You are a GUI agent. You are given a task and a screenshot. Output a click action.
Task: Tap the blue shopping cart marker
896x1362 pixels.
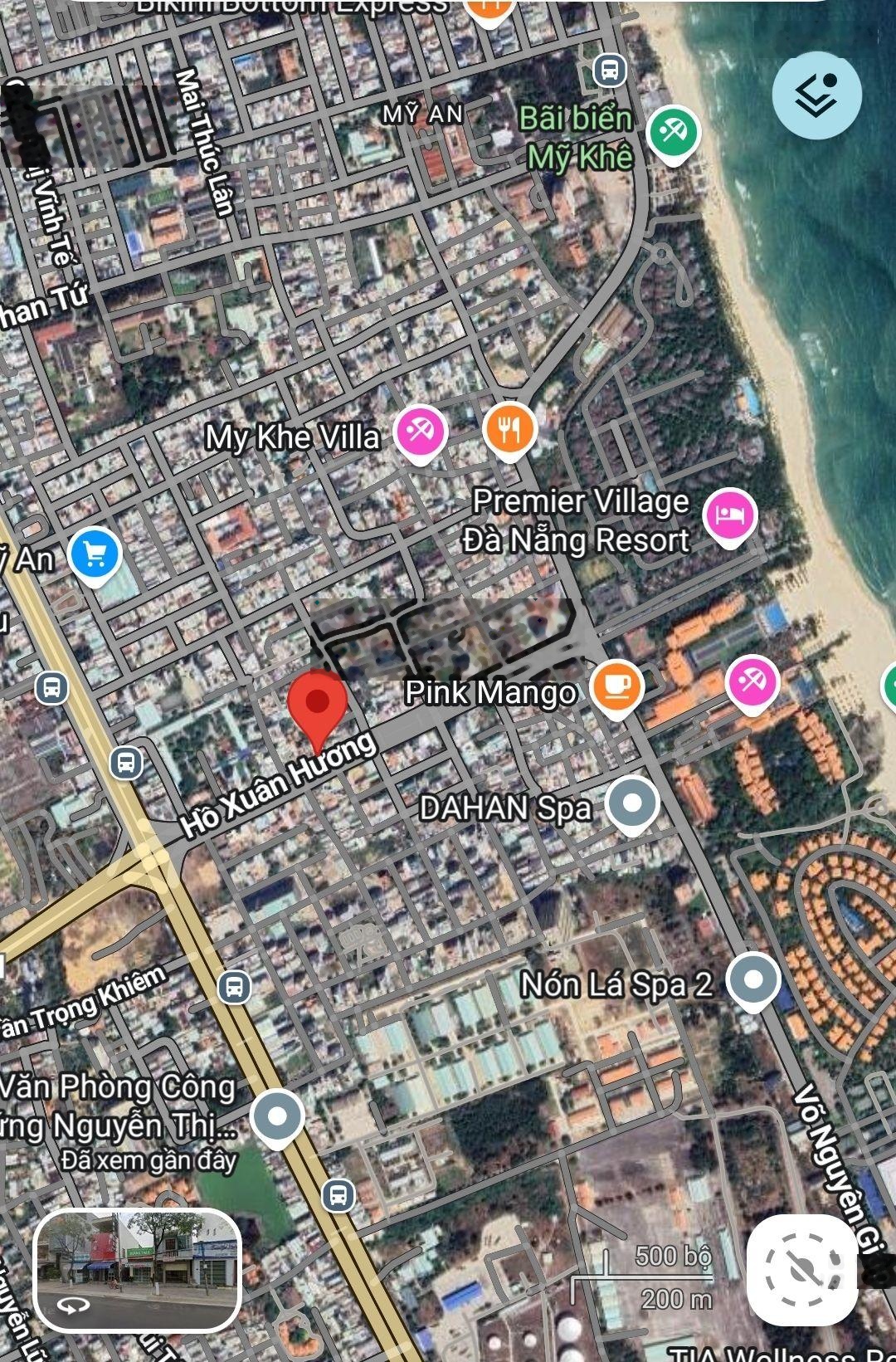pos(95,554)
